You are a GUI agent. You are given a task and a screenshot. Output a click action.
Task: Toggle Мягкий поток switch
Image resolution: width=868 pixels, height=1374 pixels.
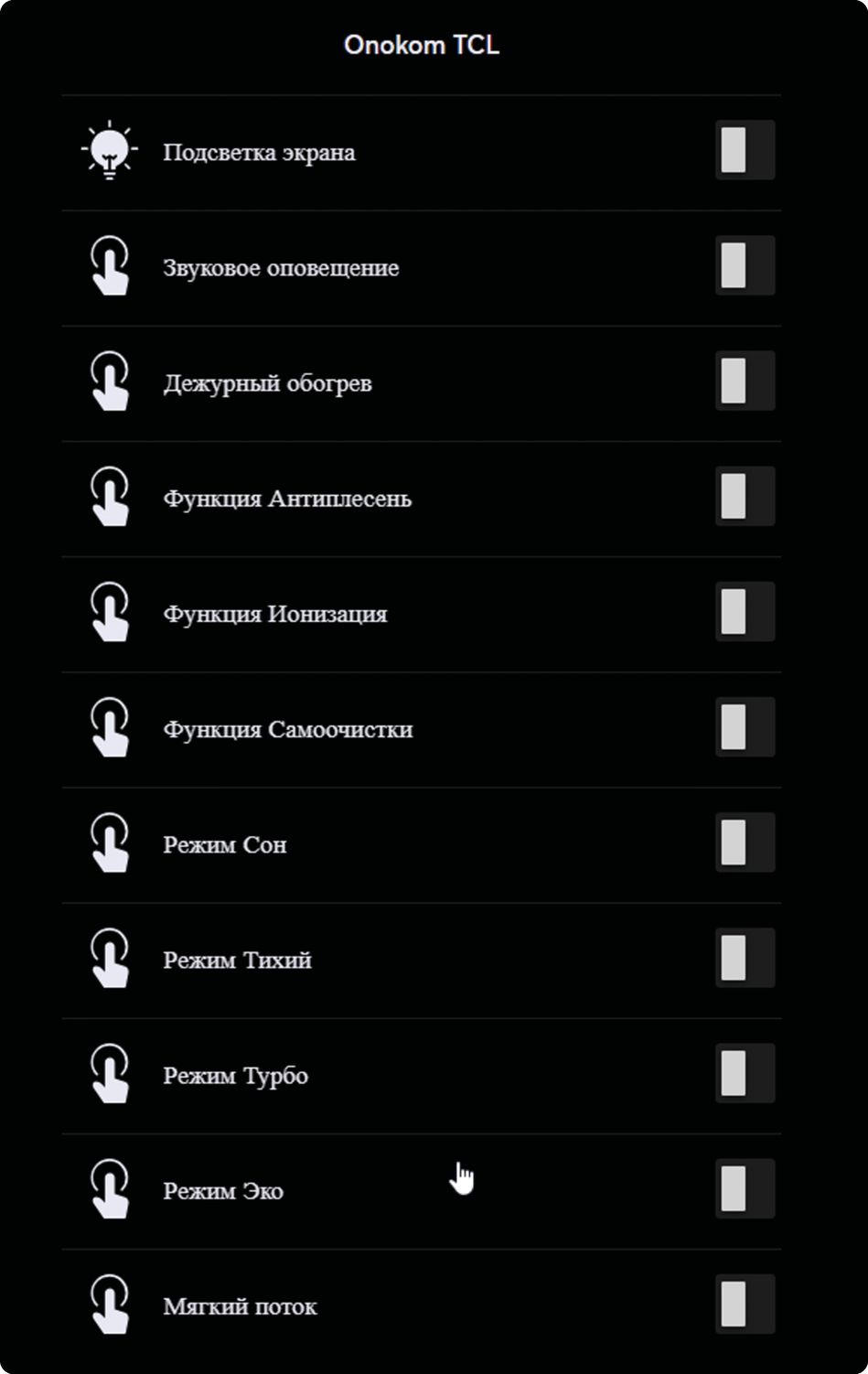(x=745, y=1304)
